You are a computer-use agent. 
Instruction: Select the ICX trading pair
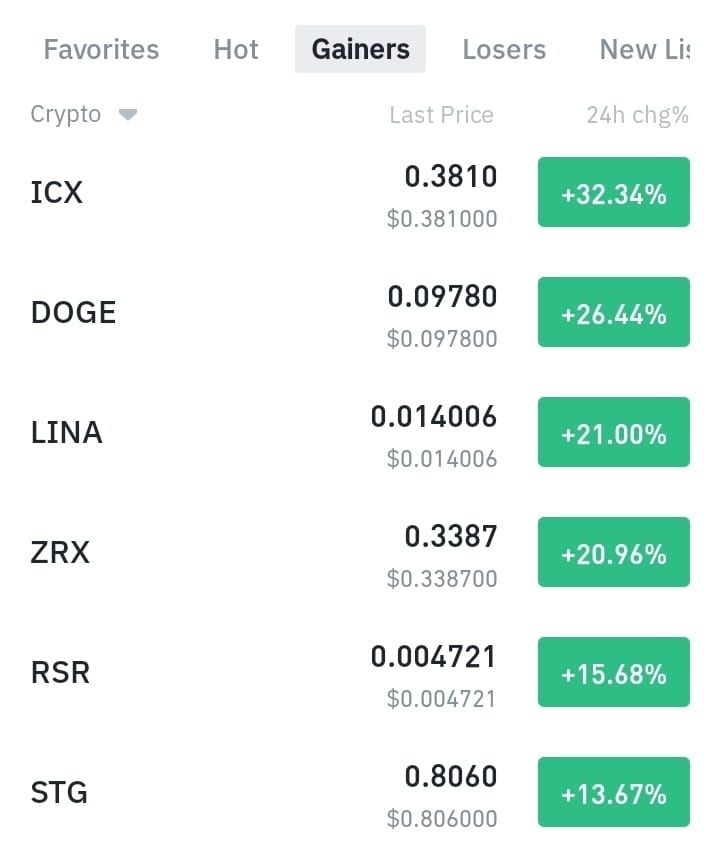click(57, 192)
